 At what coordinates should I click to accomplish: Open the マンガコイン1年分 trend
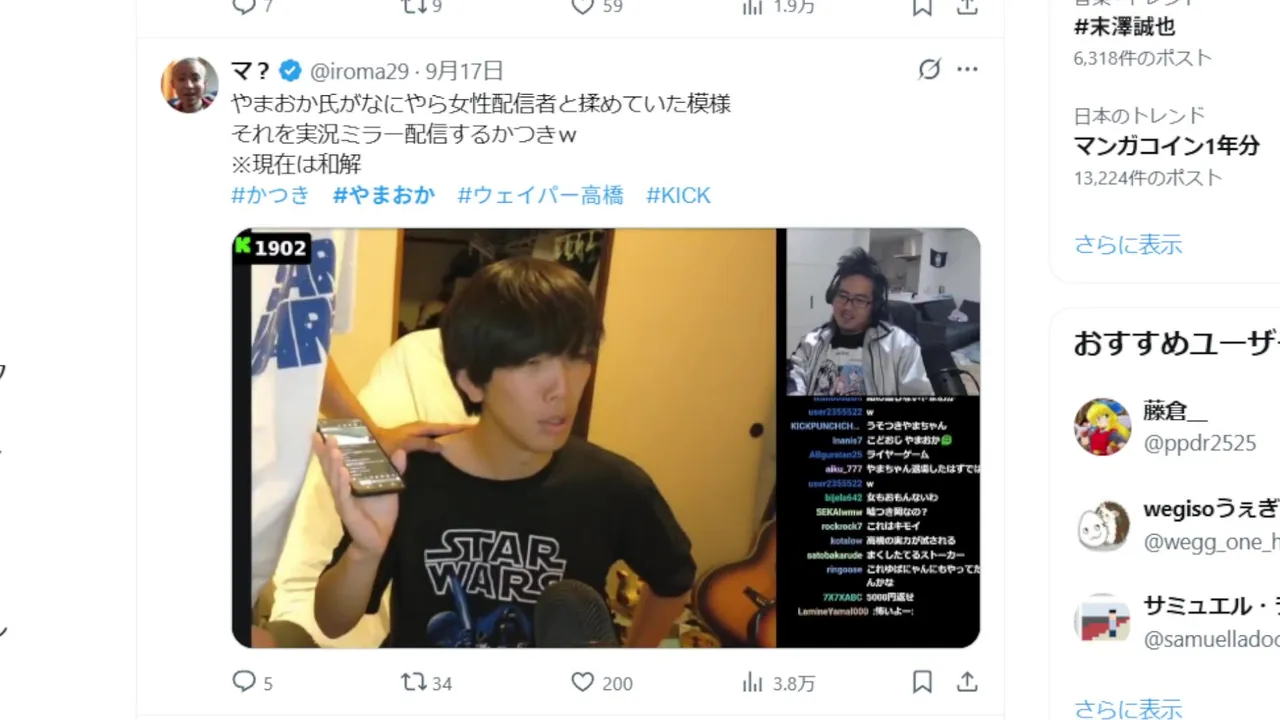point(1166,146)
